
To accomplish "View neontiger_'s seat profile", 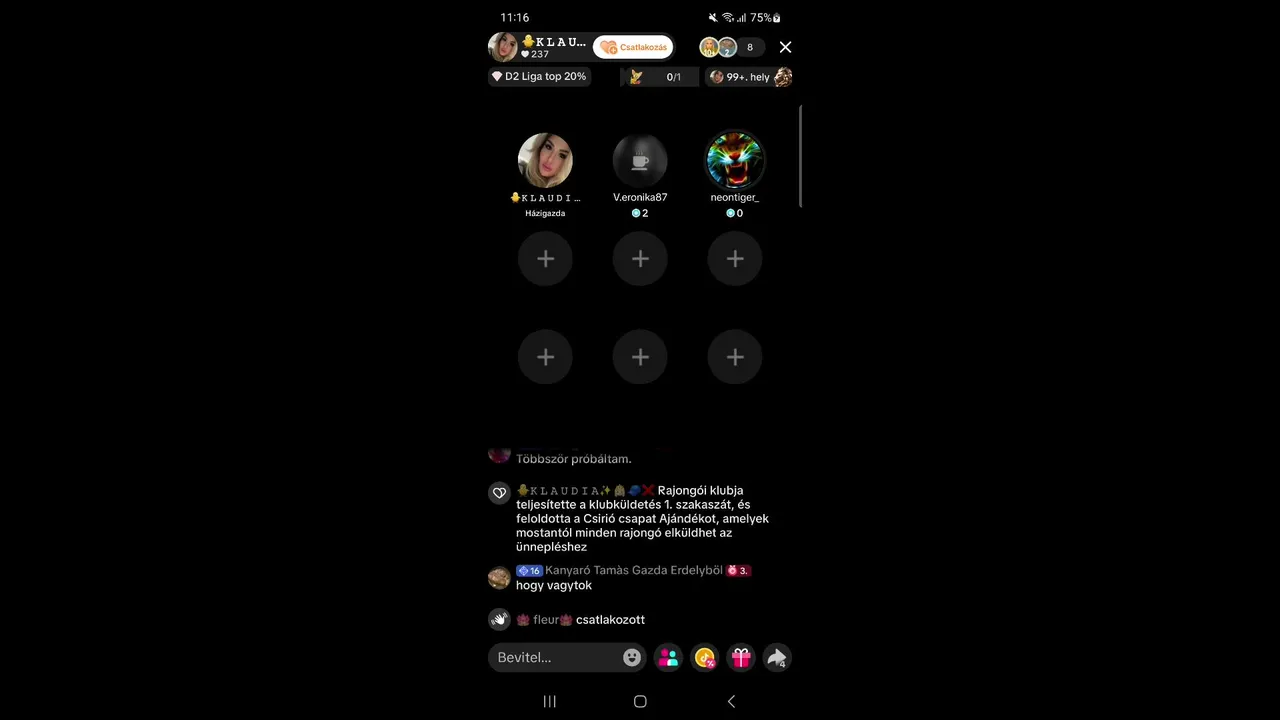I will pos(735,161).
